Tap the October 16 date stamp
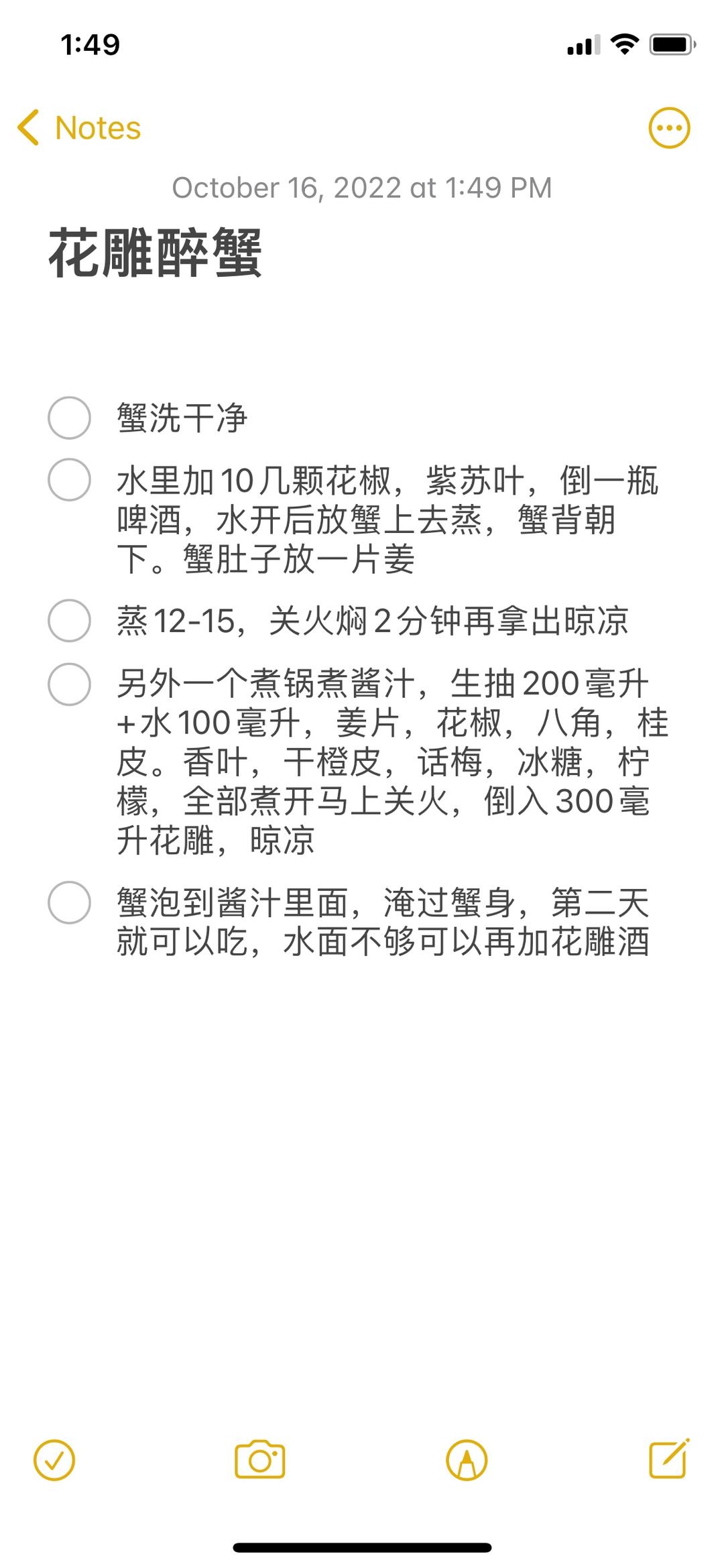The image size is (724, 1568). tap(362, 188)
